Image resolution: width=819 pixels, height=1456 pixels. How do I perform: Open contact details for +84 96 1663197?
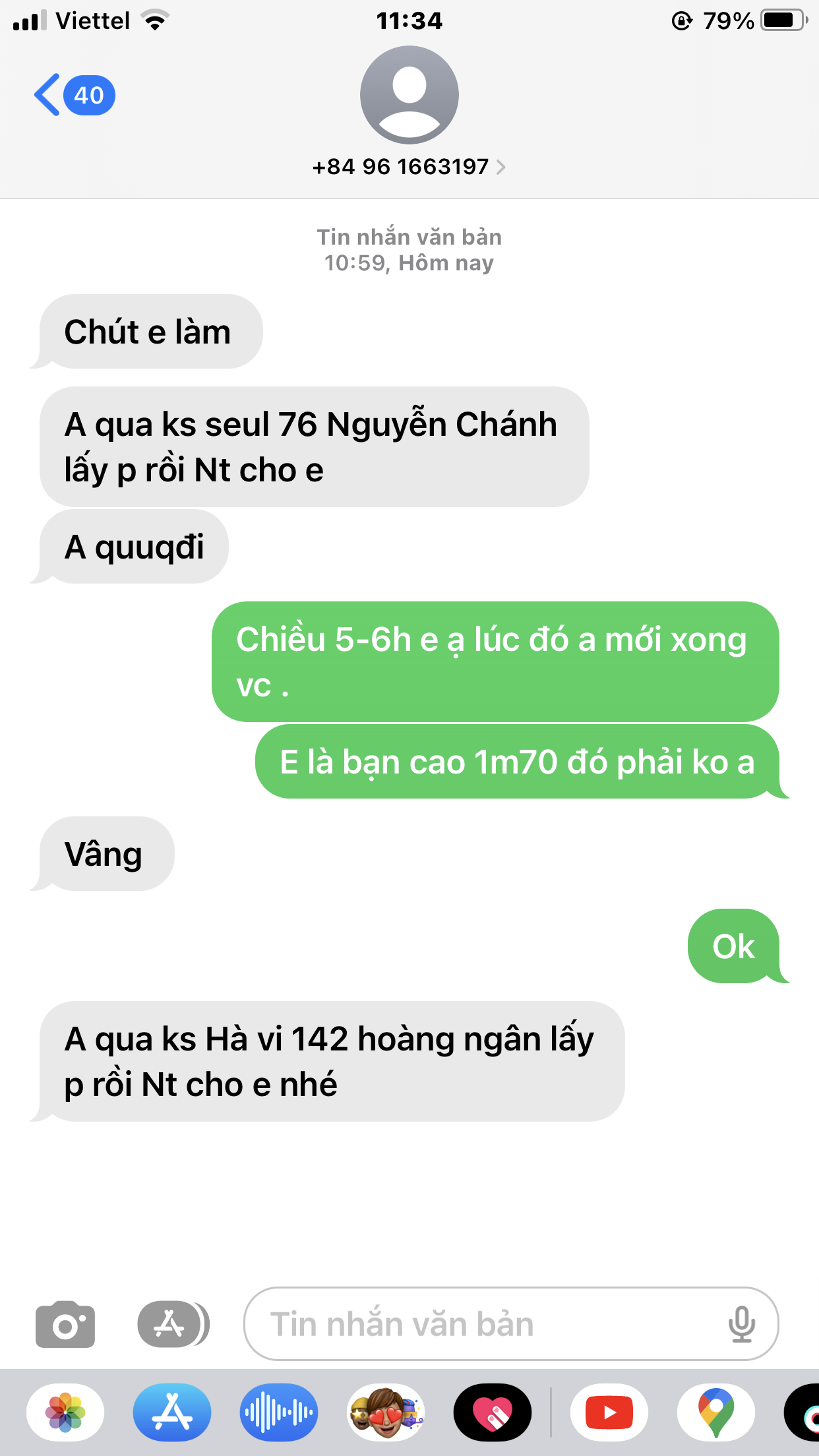tap(409, 167)
